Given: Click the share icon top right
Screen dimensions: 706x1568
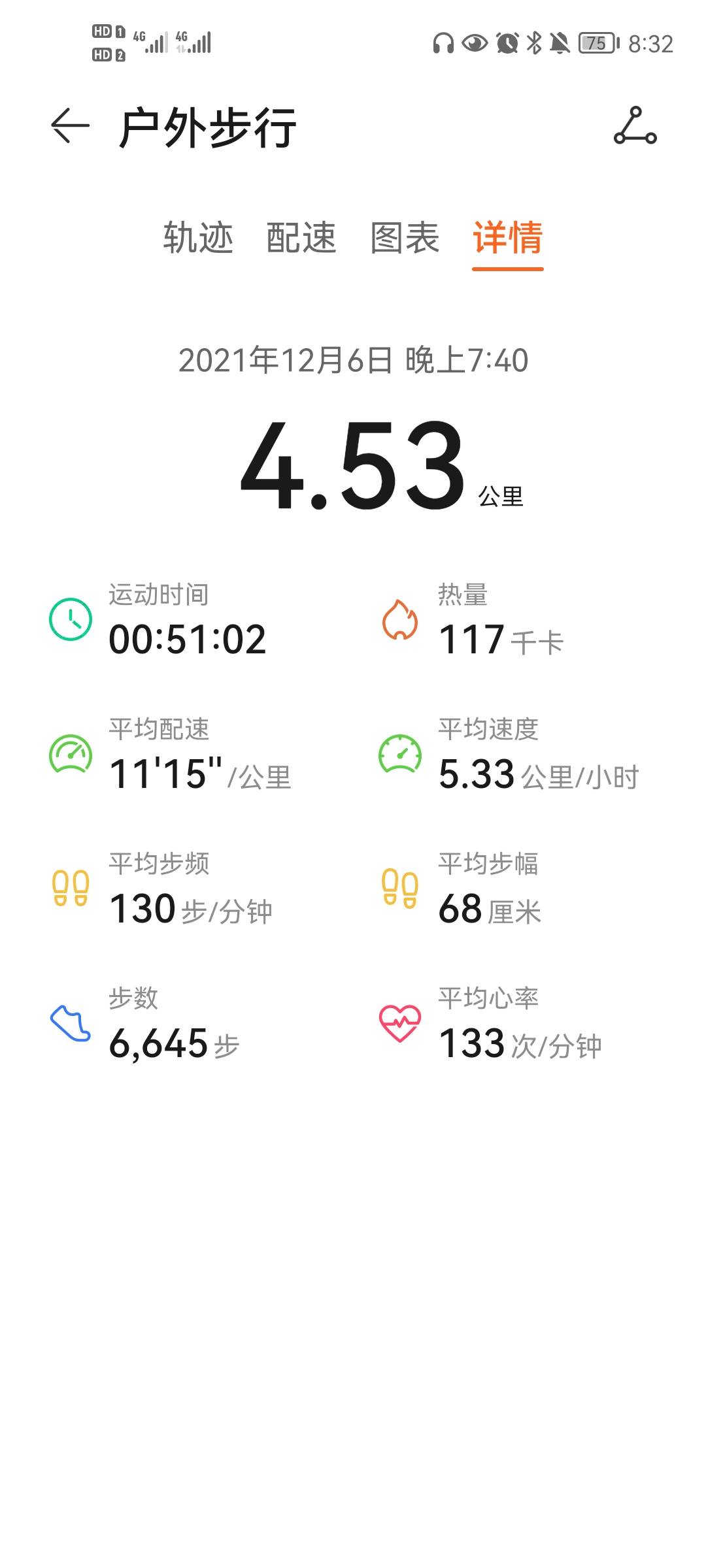Looking at the screenshot, I should click(x=635, y=129).
